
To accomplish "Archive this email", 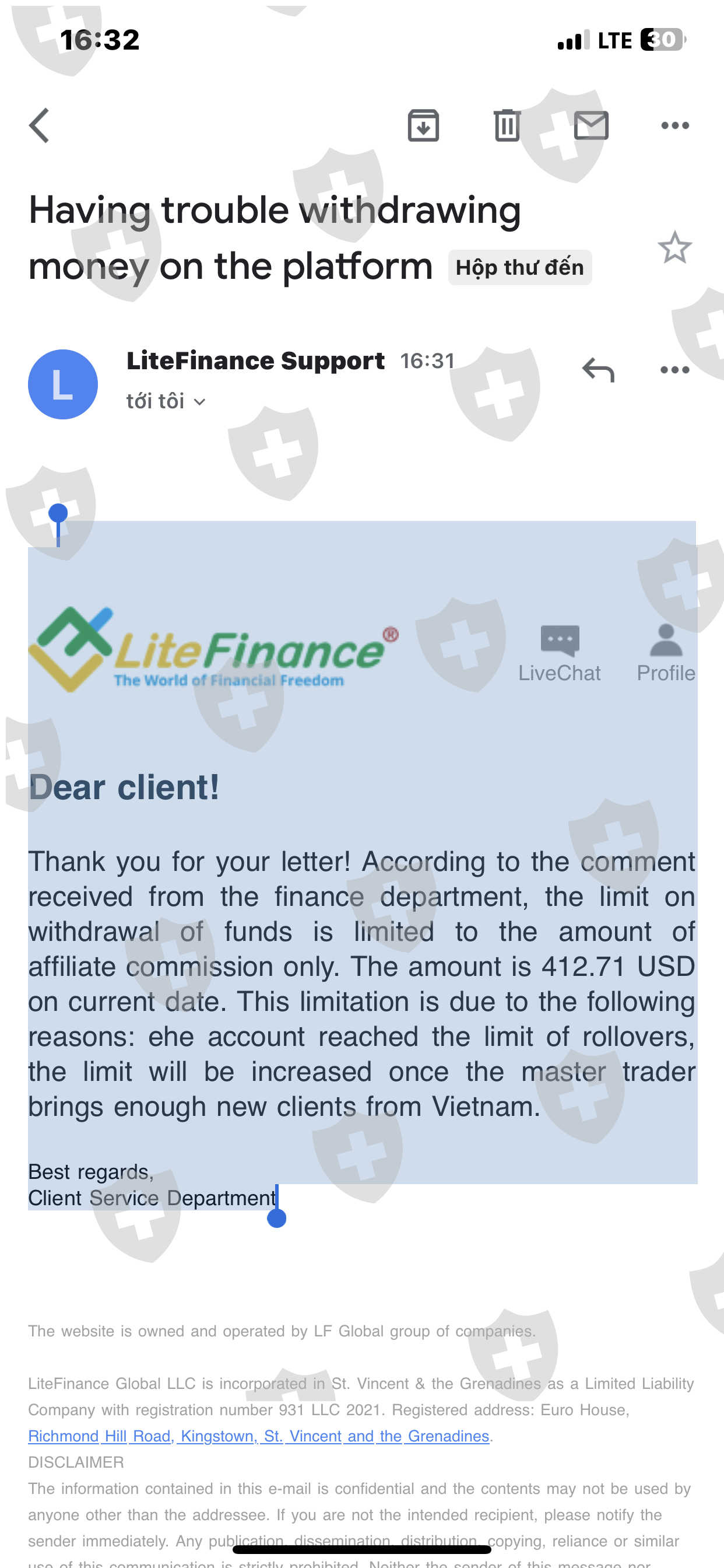I will pos(423,125).
